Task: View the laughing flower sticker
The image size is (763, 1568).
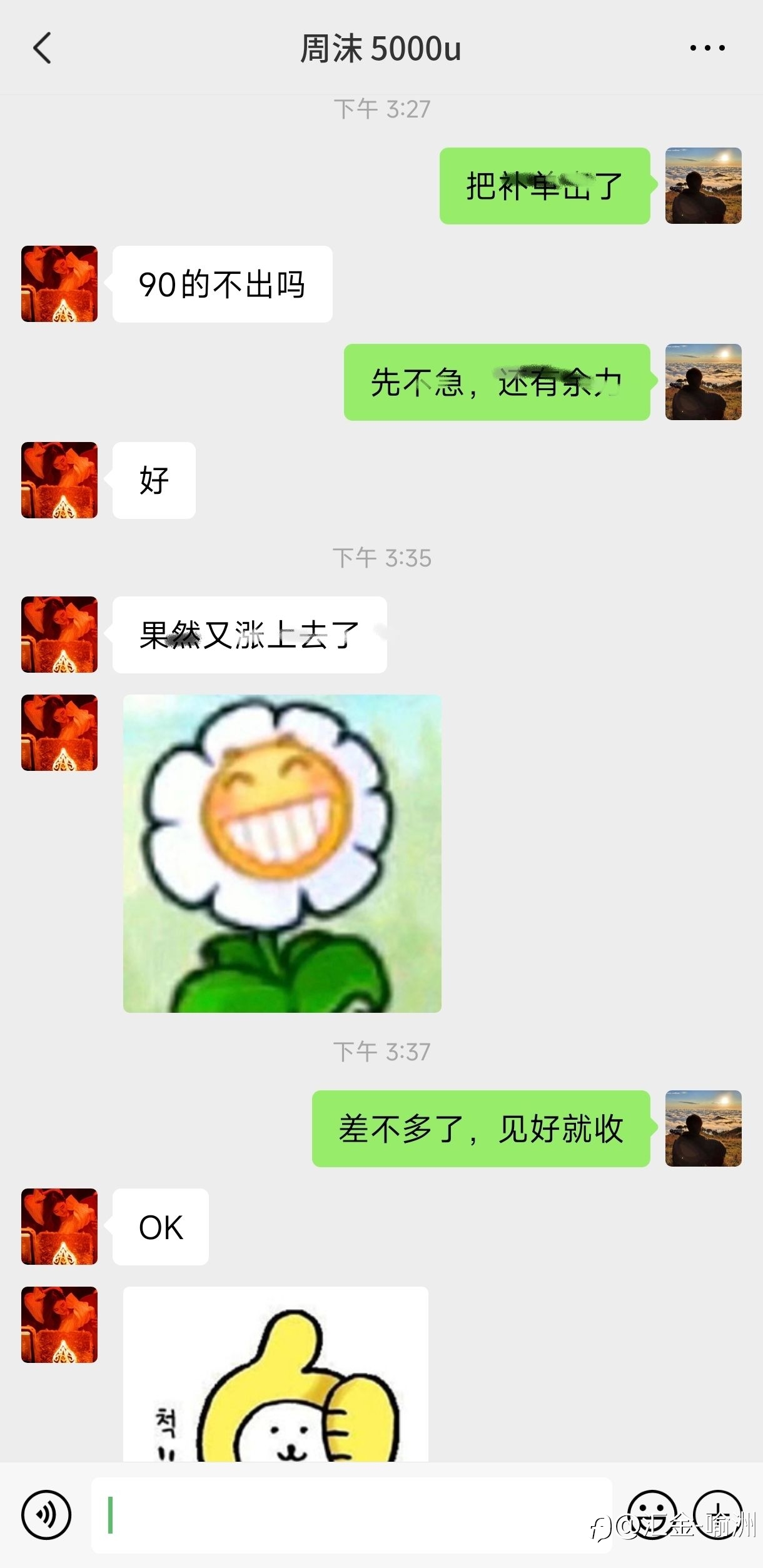Action: click(x=282, y=853)
